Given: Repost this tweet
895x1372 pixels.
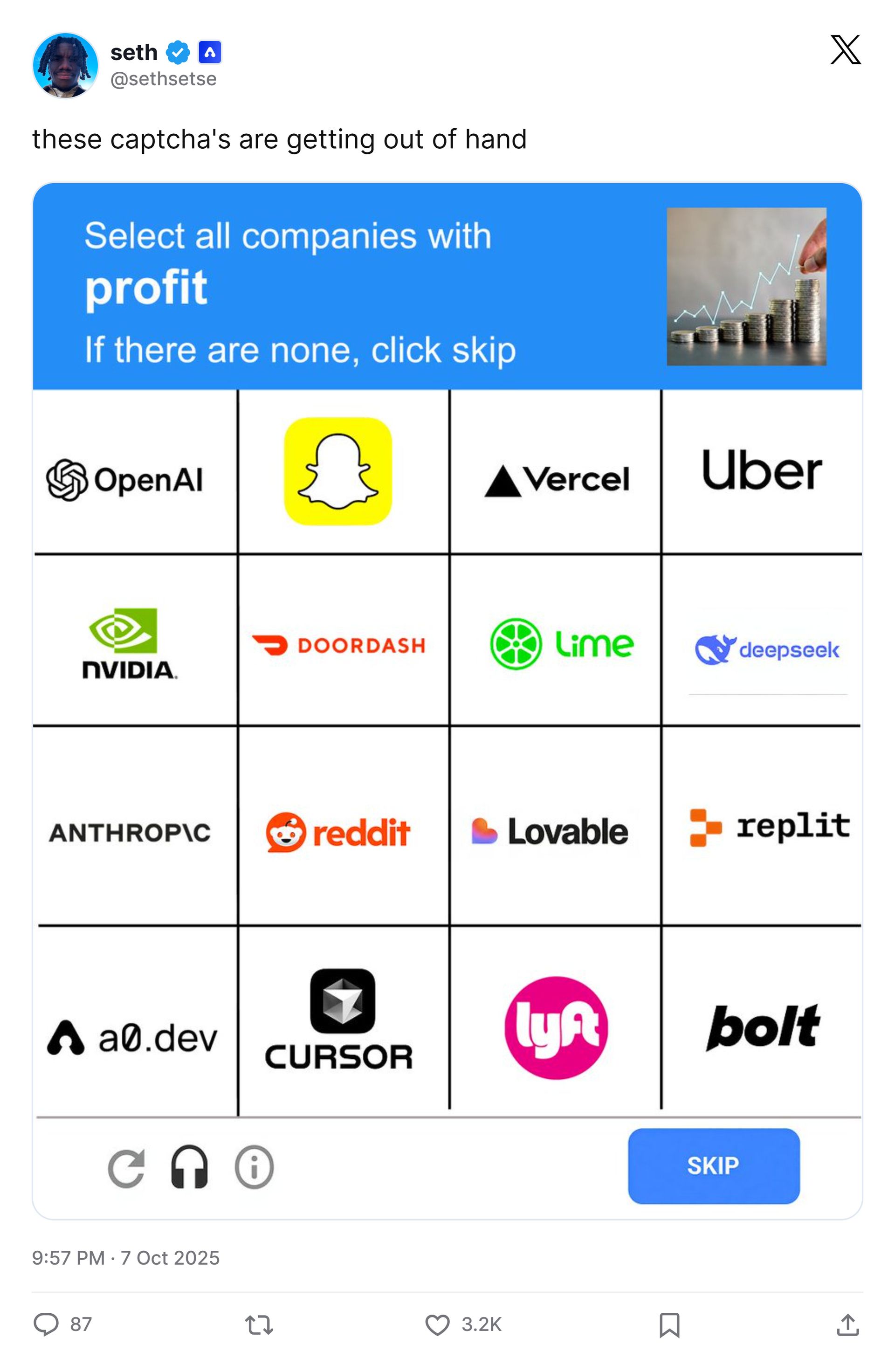Looking at the screenshot, I should (259, 1325).
